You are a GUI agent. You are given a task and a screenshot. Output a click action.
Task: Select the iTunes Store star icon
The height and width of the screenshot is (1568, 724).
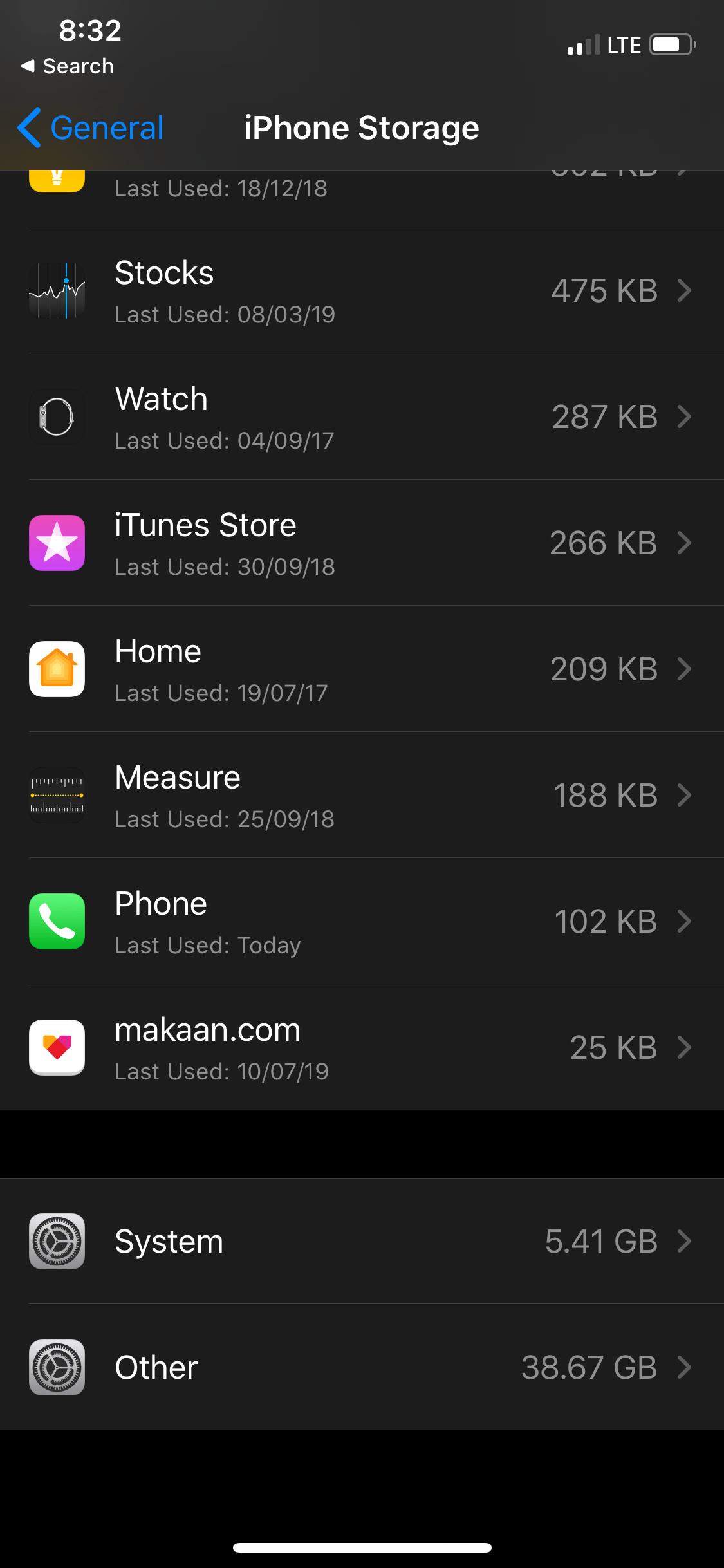(57, 543)
